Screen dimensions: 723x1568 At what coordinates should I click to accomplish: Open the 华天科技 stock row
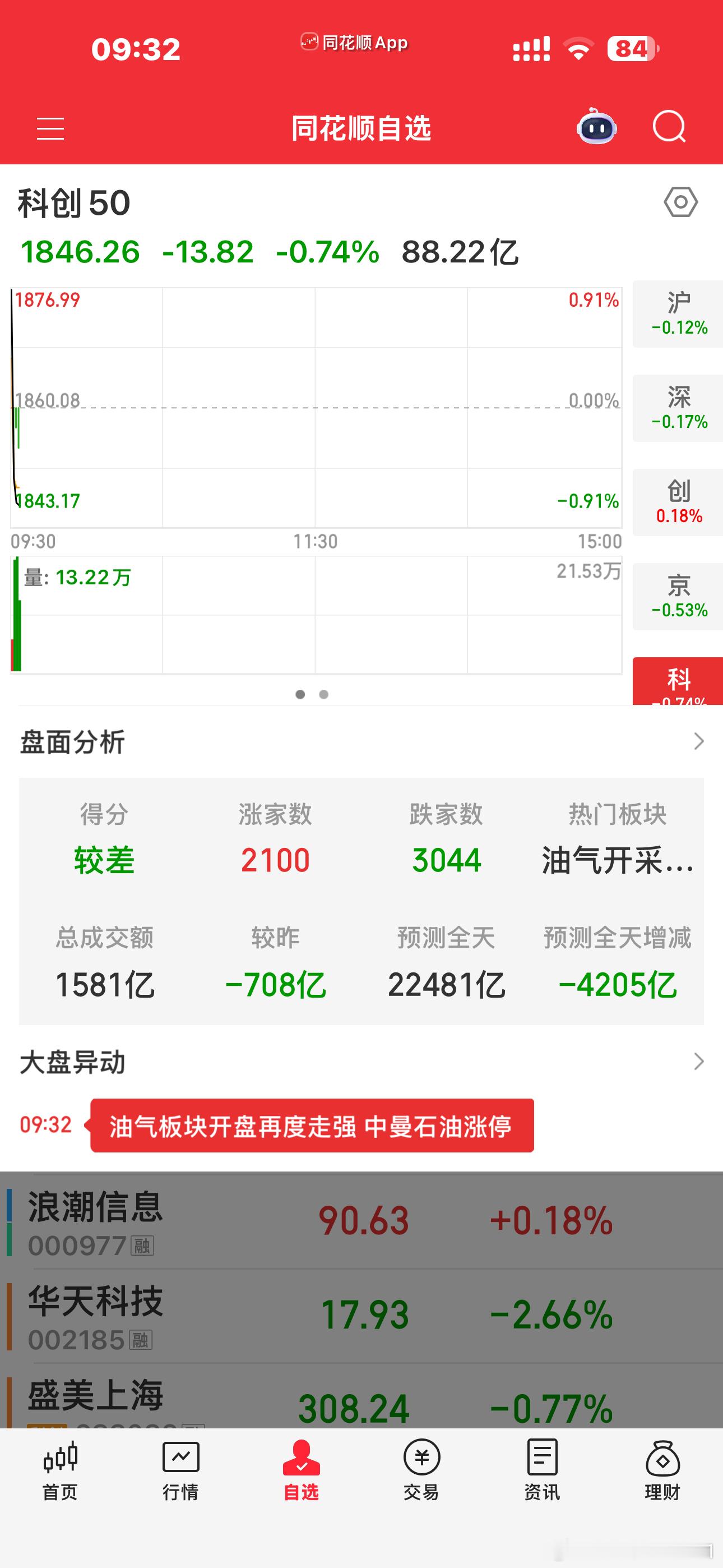(x=361, y=1316)
